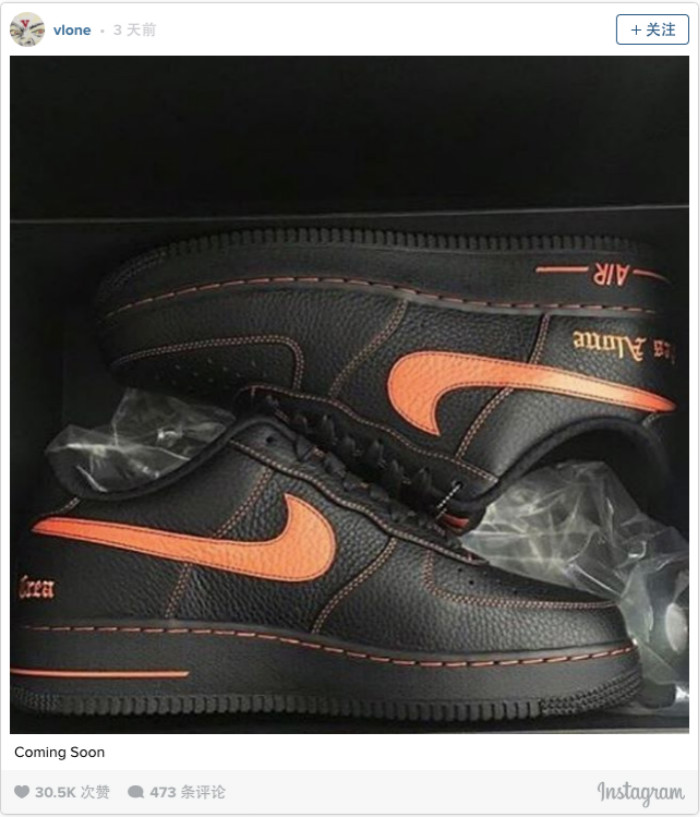Open the vlone username link

click(72, 30)
